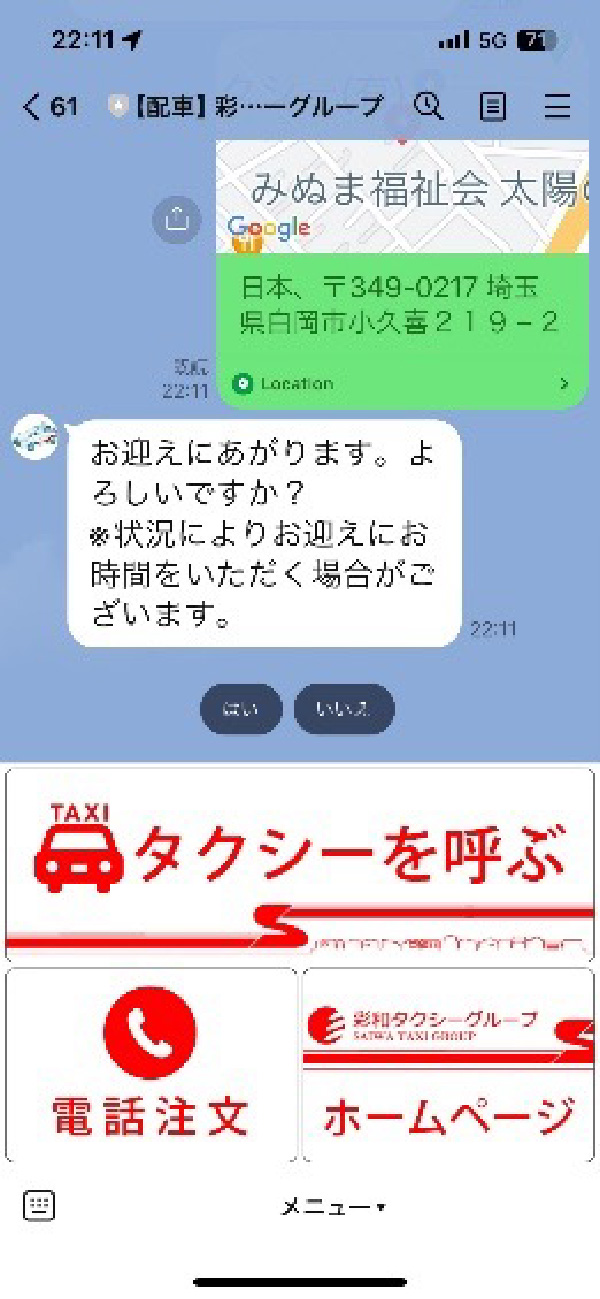Search within this chat
Image resolution: width=600 pixels, height=1299 pixels.
428,106
